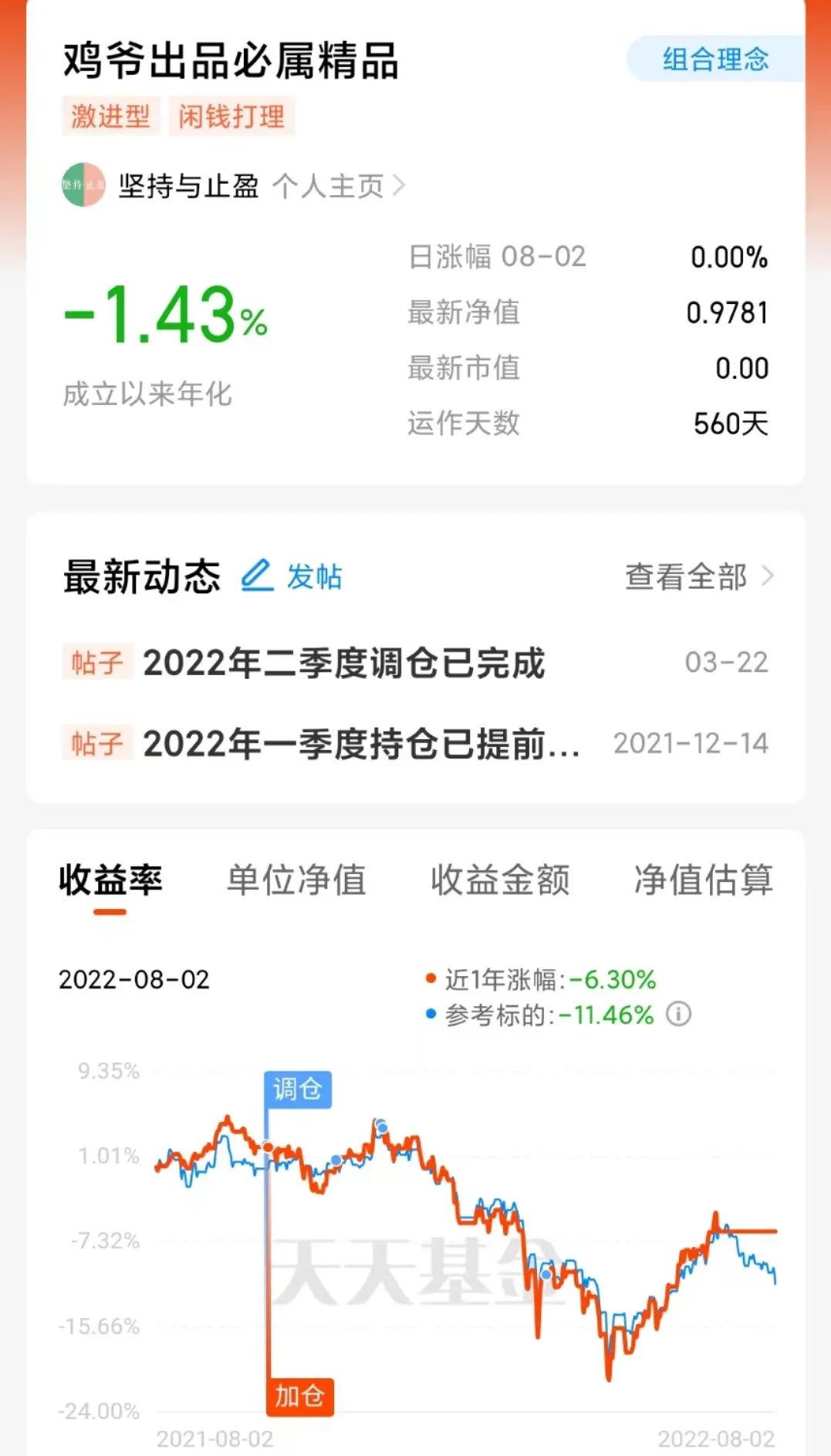Tap the info icon beside 参考标的
Viewport: 831px width, 1456px height.
pos(678,1014)
